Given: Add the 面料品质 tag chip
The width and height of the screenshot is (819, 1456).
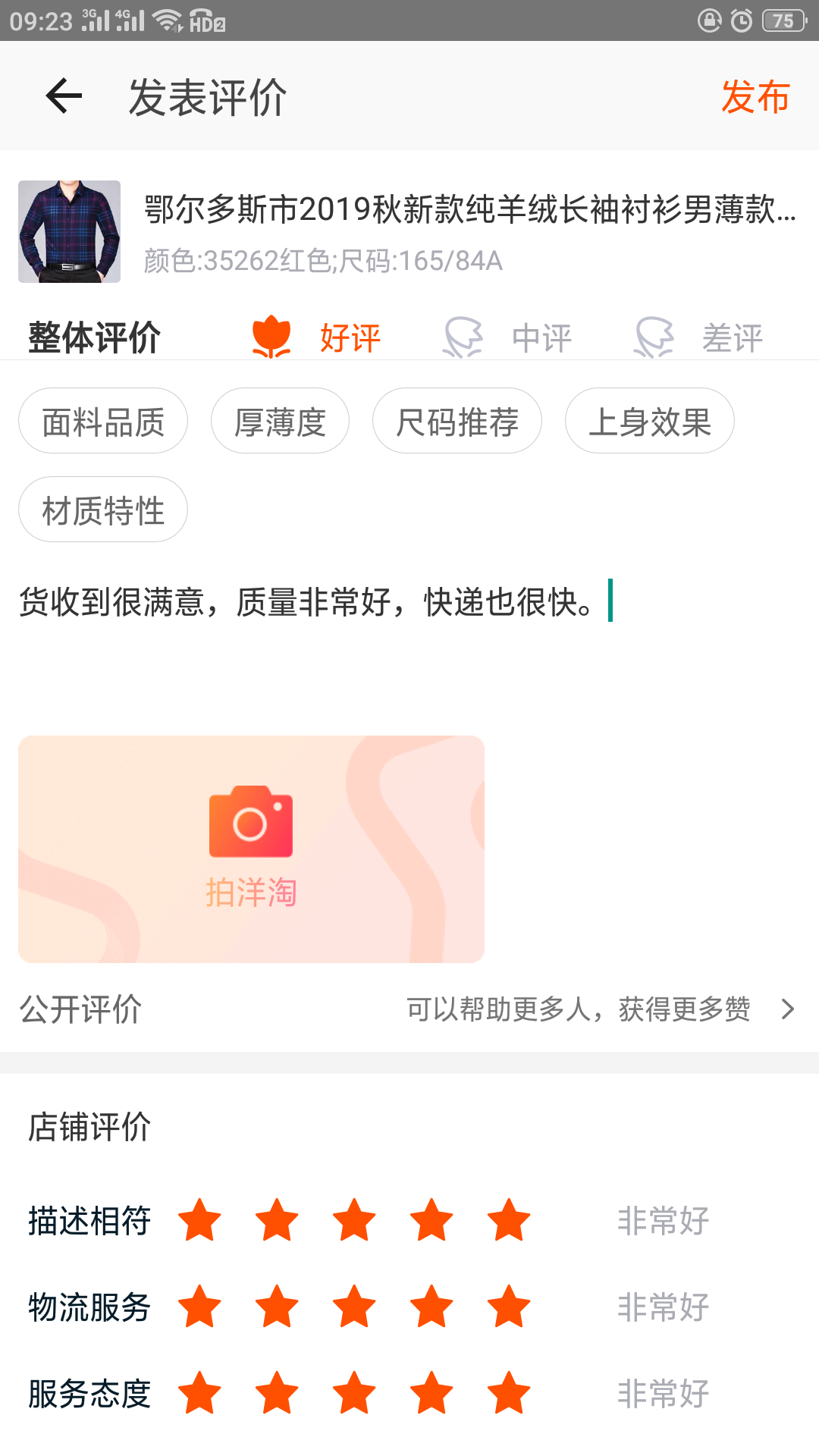Looking at the screenshot, I should click(x=103, y=422).
